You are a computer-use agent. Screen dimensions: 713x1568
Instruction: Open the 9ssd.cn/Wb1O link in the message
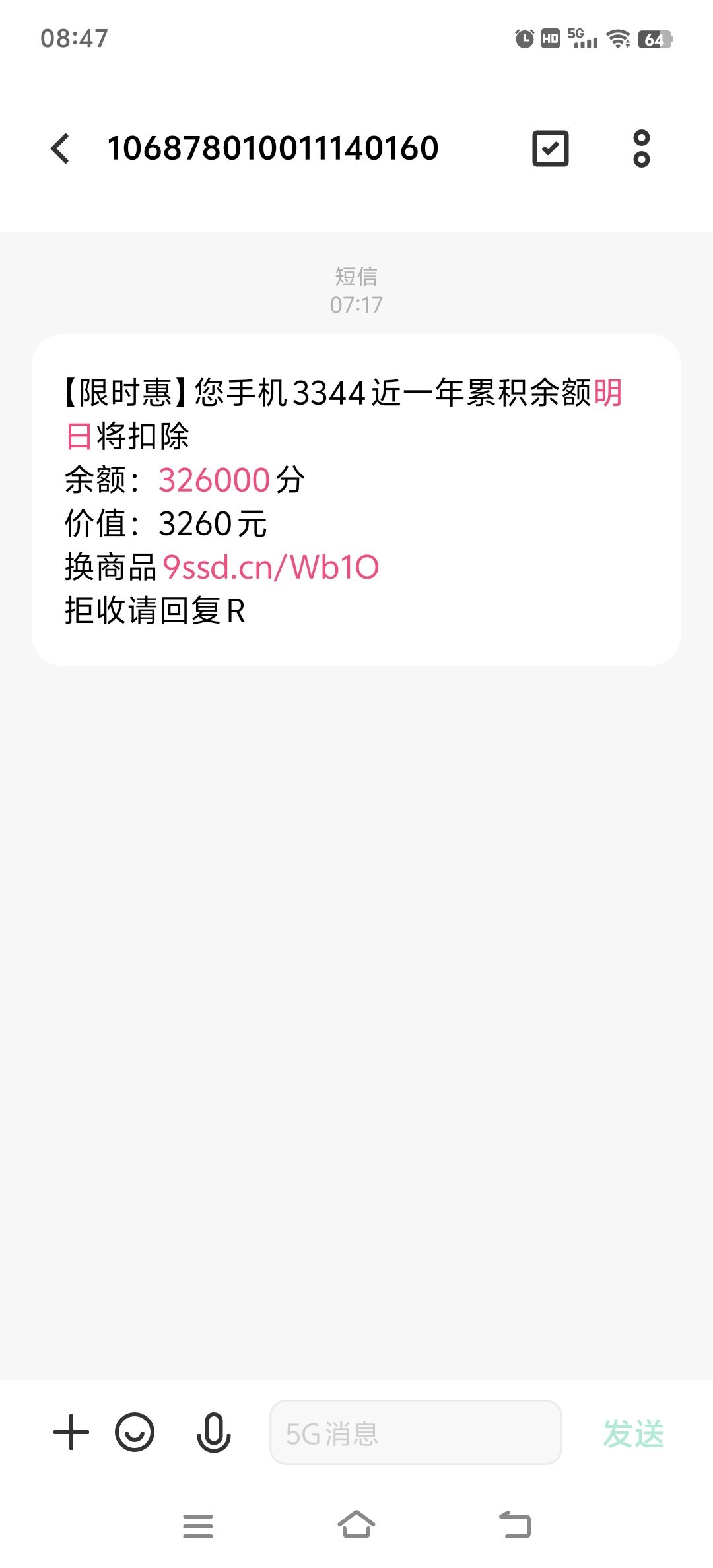[271, 568]
